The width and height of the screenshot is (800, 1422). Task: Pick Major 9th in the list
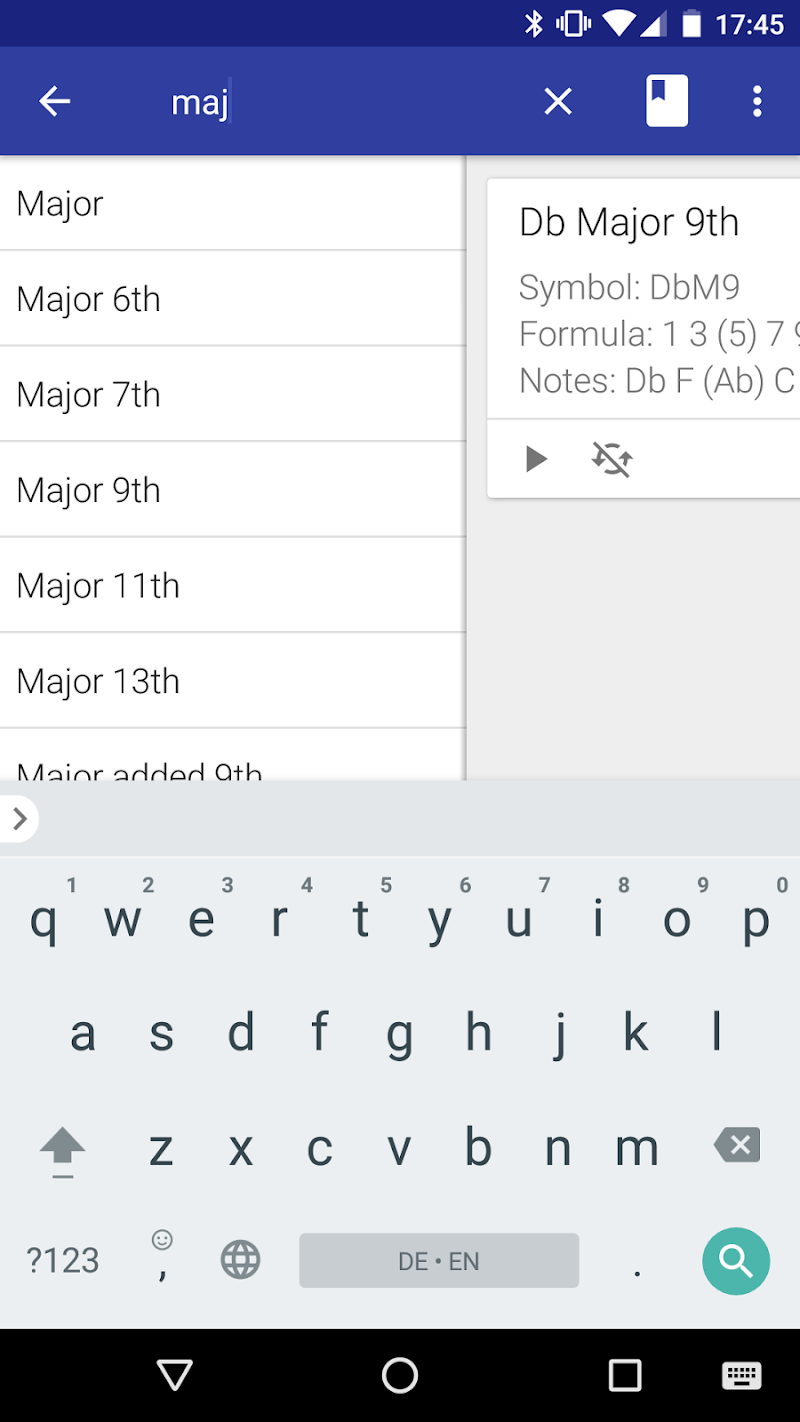232,490
